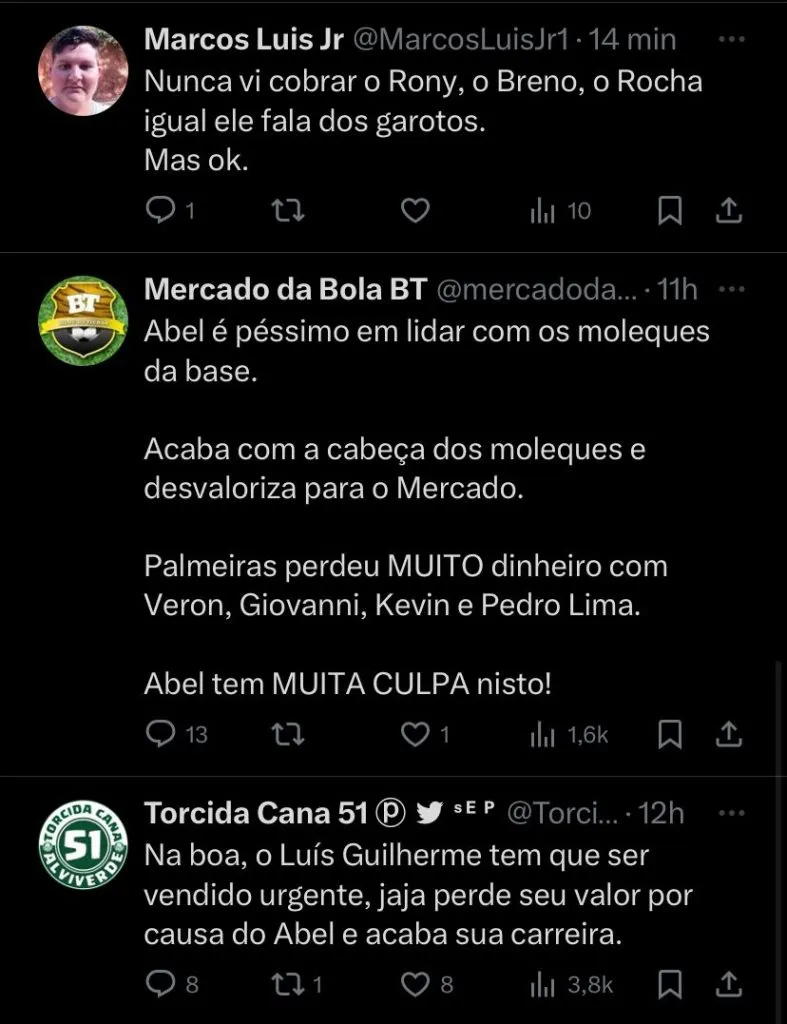
Task: Like Torcida Cana 51's tweet
Action: [x=415, y=984]
